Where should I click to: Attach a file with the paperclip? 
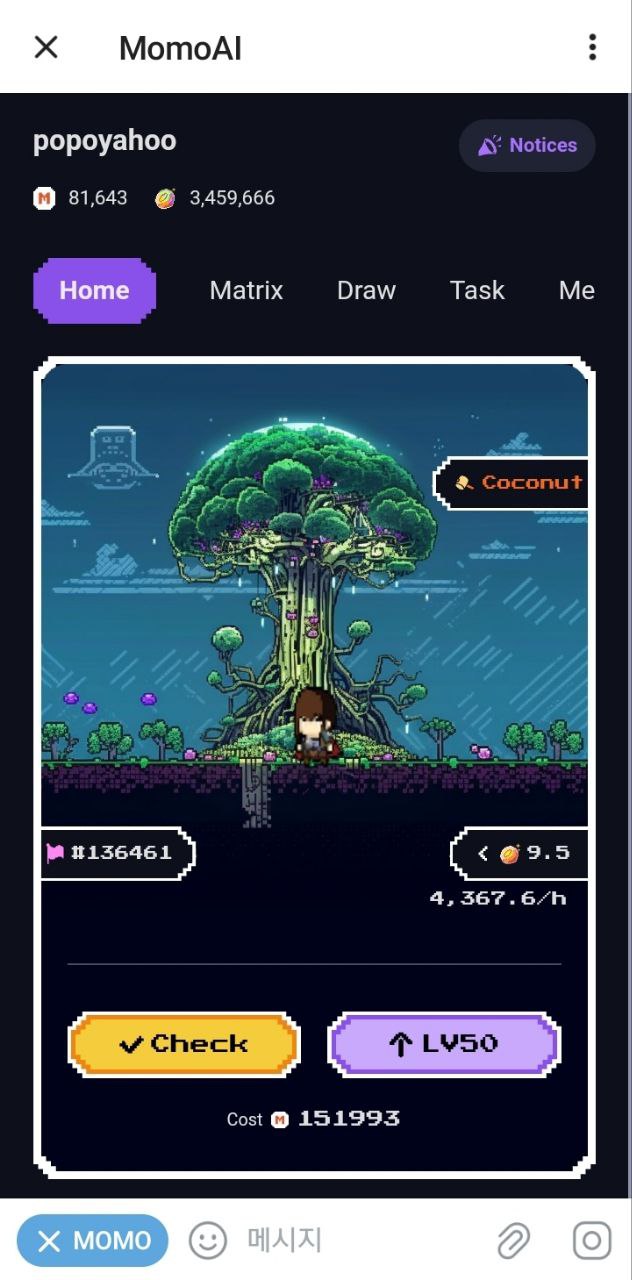(x=514, y=1241)
